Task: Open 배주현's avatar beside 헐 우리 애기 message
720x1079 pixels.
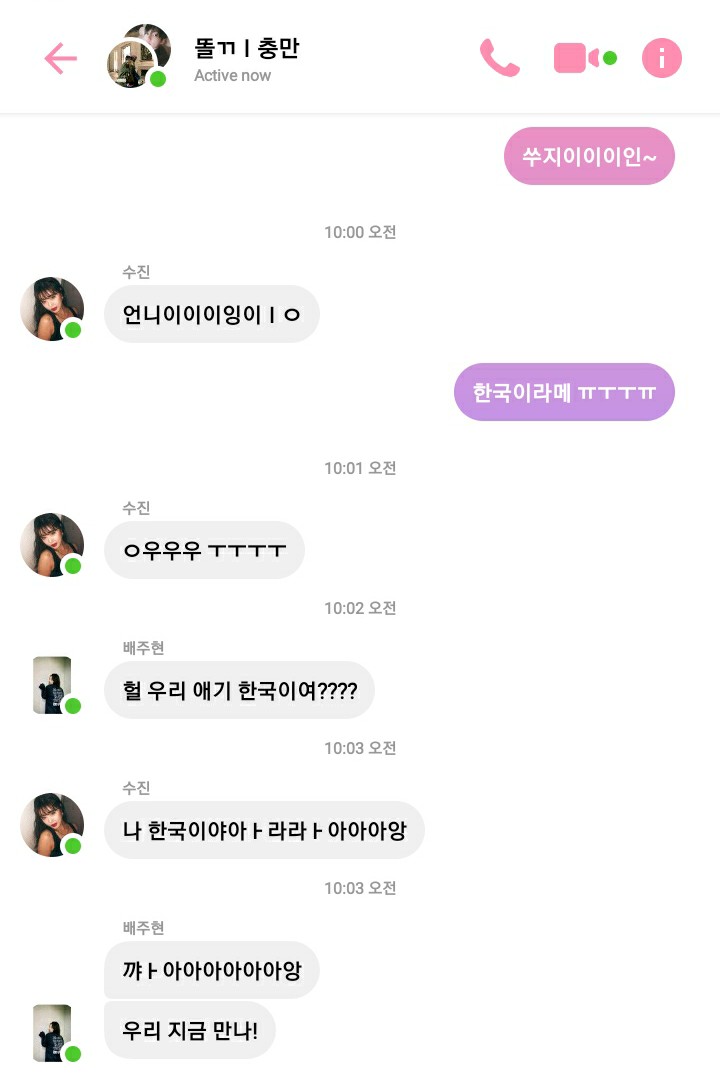Action: (x=52, y=685)
